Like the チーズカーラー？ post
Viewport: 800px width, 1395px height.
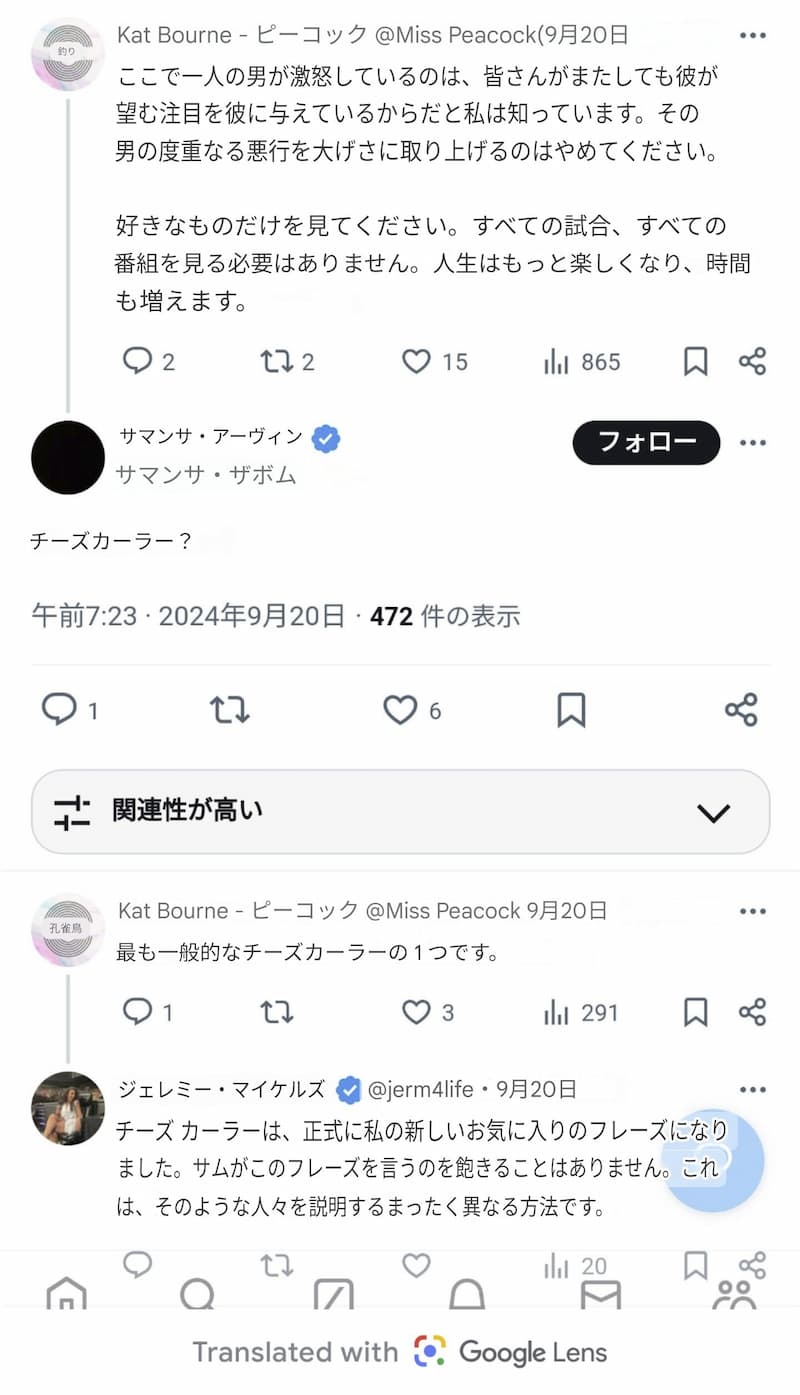[400, 710]
